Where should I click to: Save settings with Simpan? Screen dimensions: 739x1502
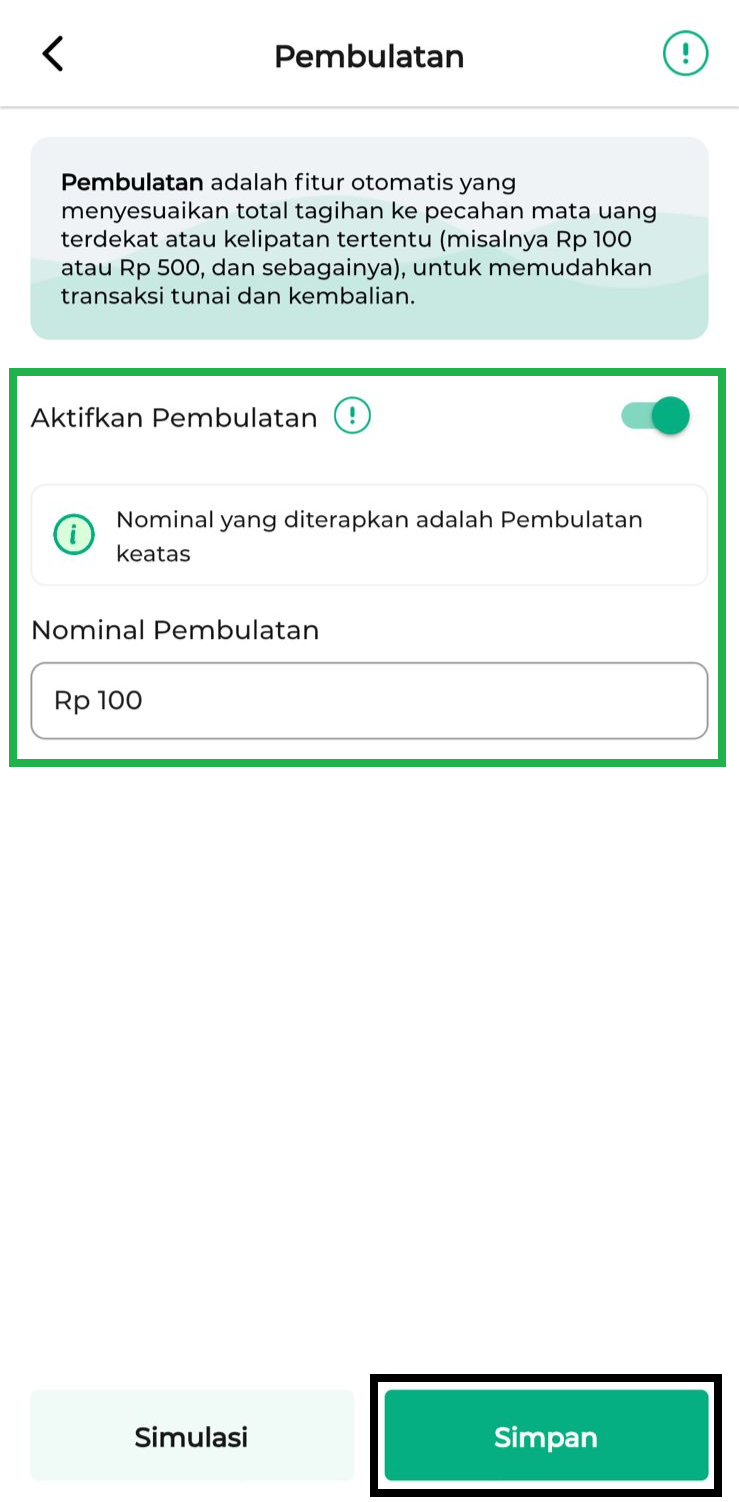click(546, 1436)
